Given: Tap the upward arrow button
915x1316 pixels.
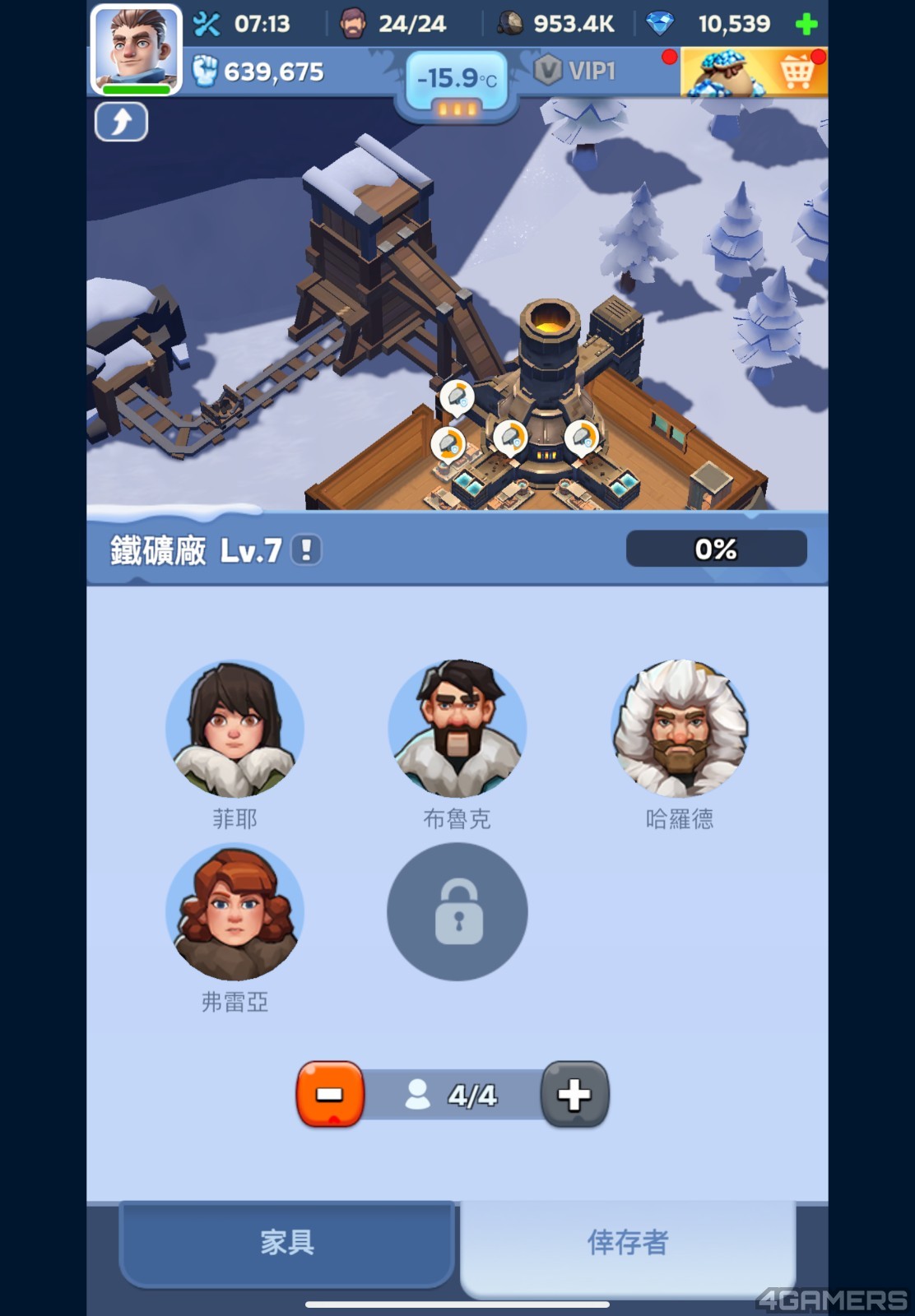Looking at the screenshot, I should [x=121, y=123].
